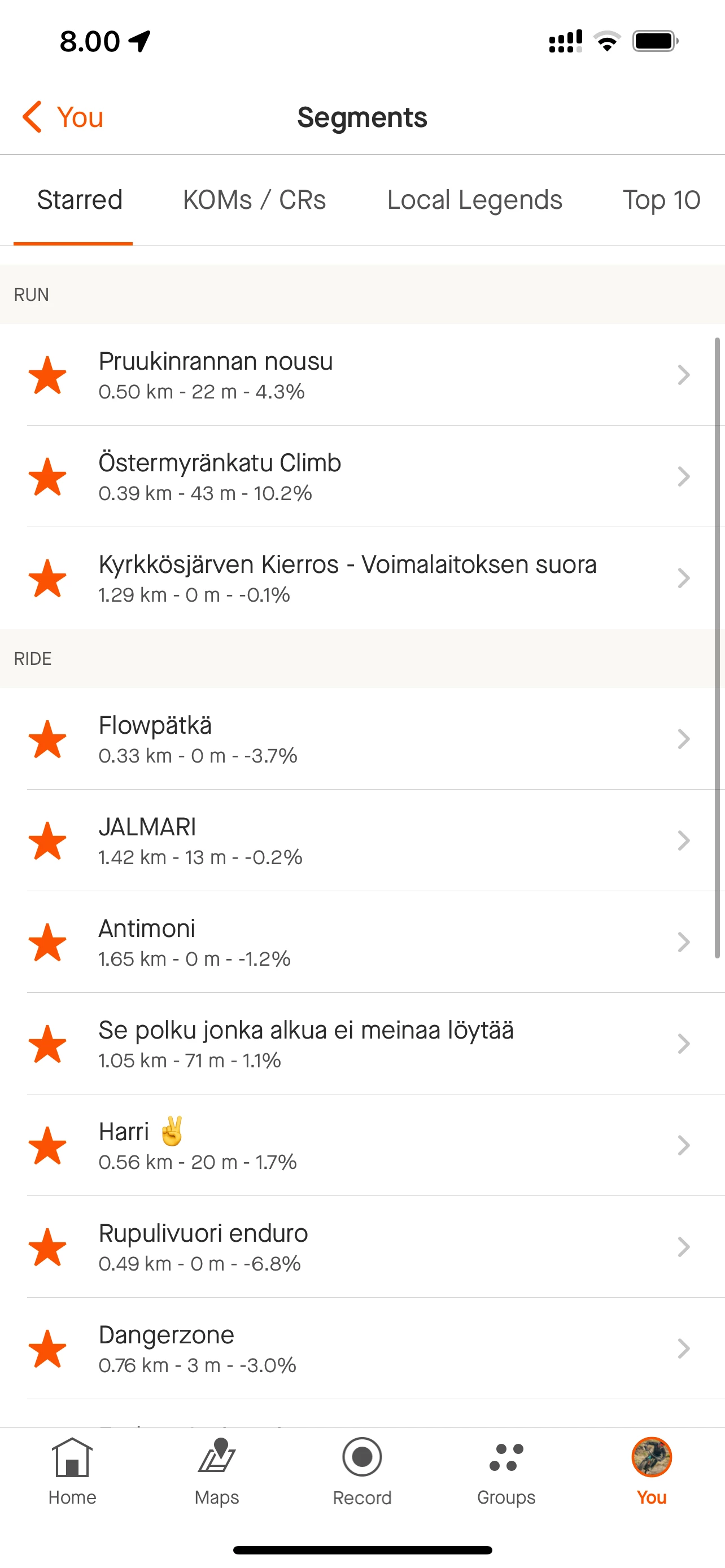The width and height of the screenshot is (725, 1568).
Task: Open the Groups tab
Action: point(506,1472)
